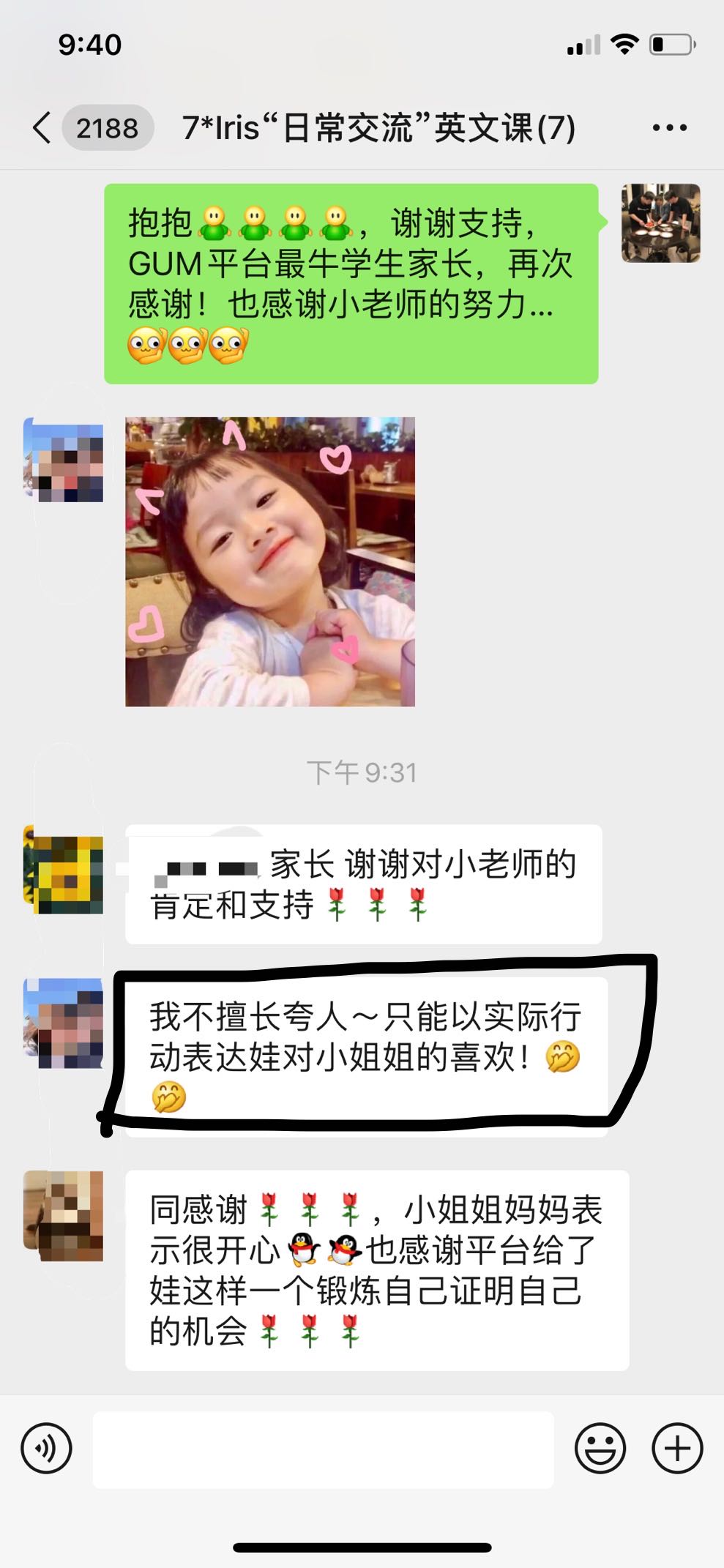View the smiling girl photo message
This screenshot has width=724, height=1568.
[270, 561]
